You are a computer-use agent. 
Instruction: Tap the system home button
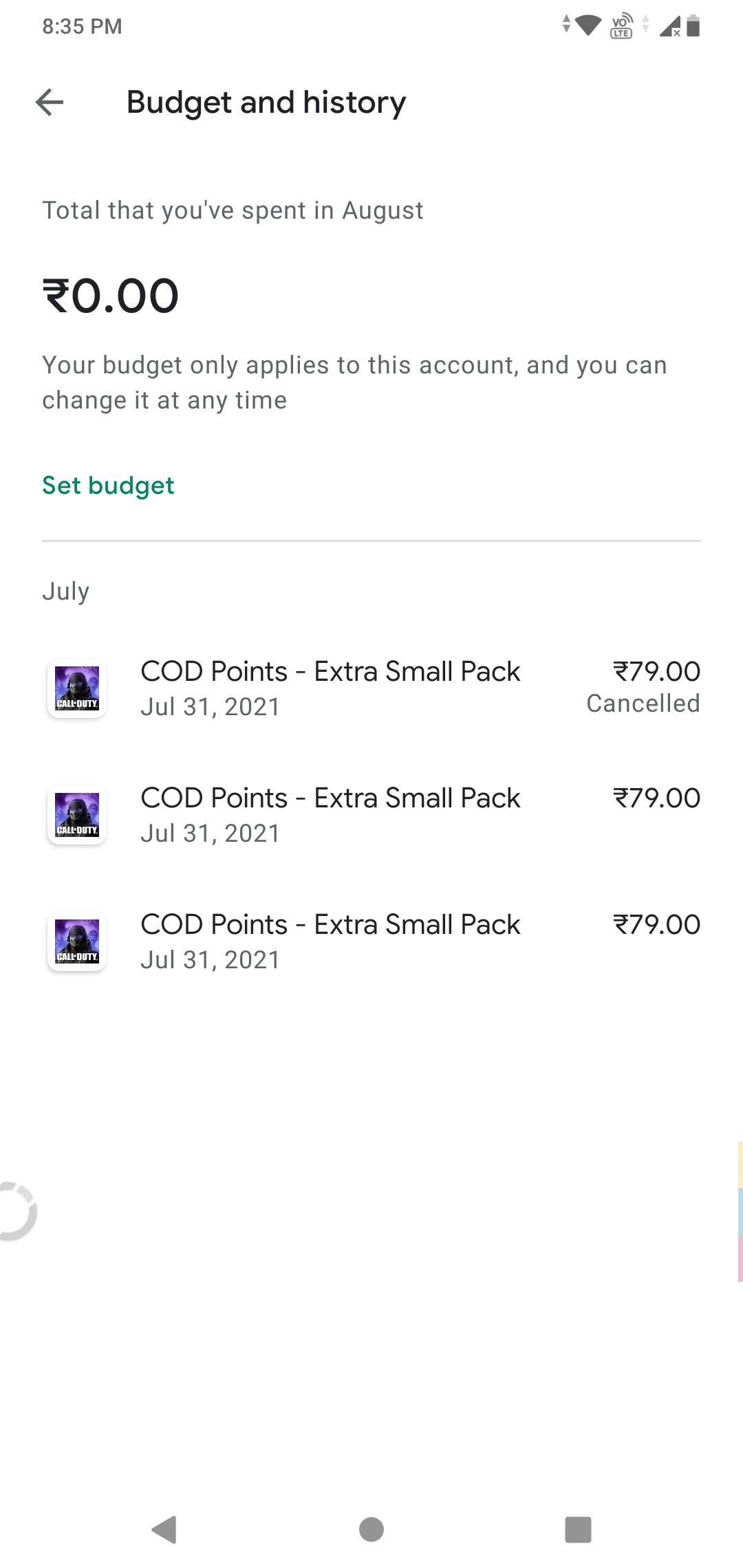point(371,1529)
